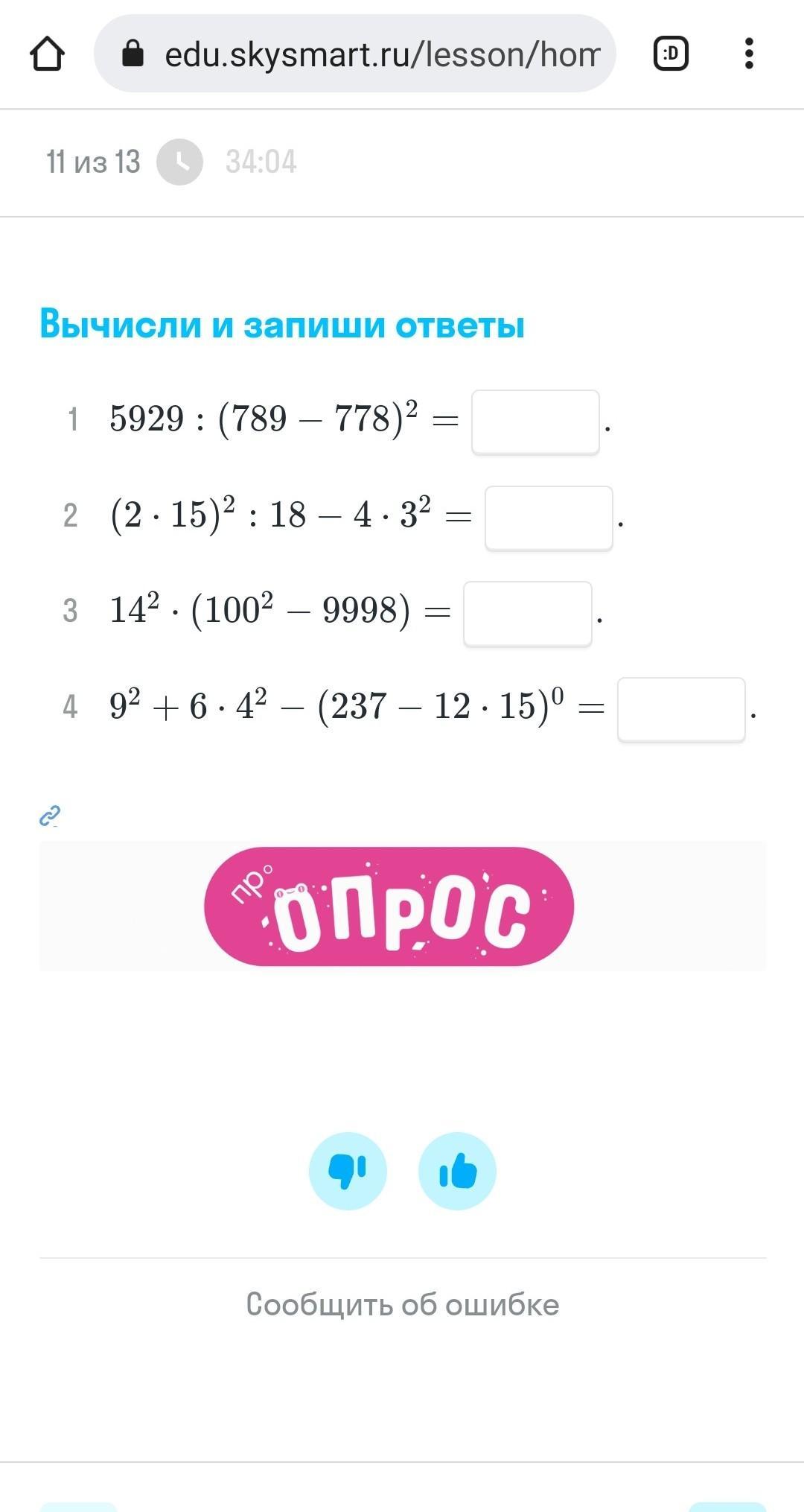
Task: Select the answer field for equation 4
Action: 681,709
